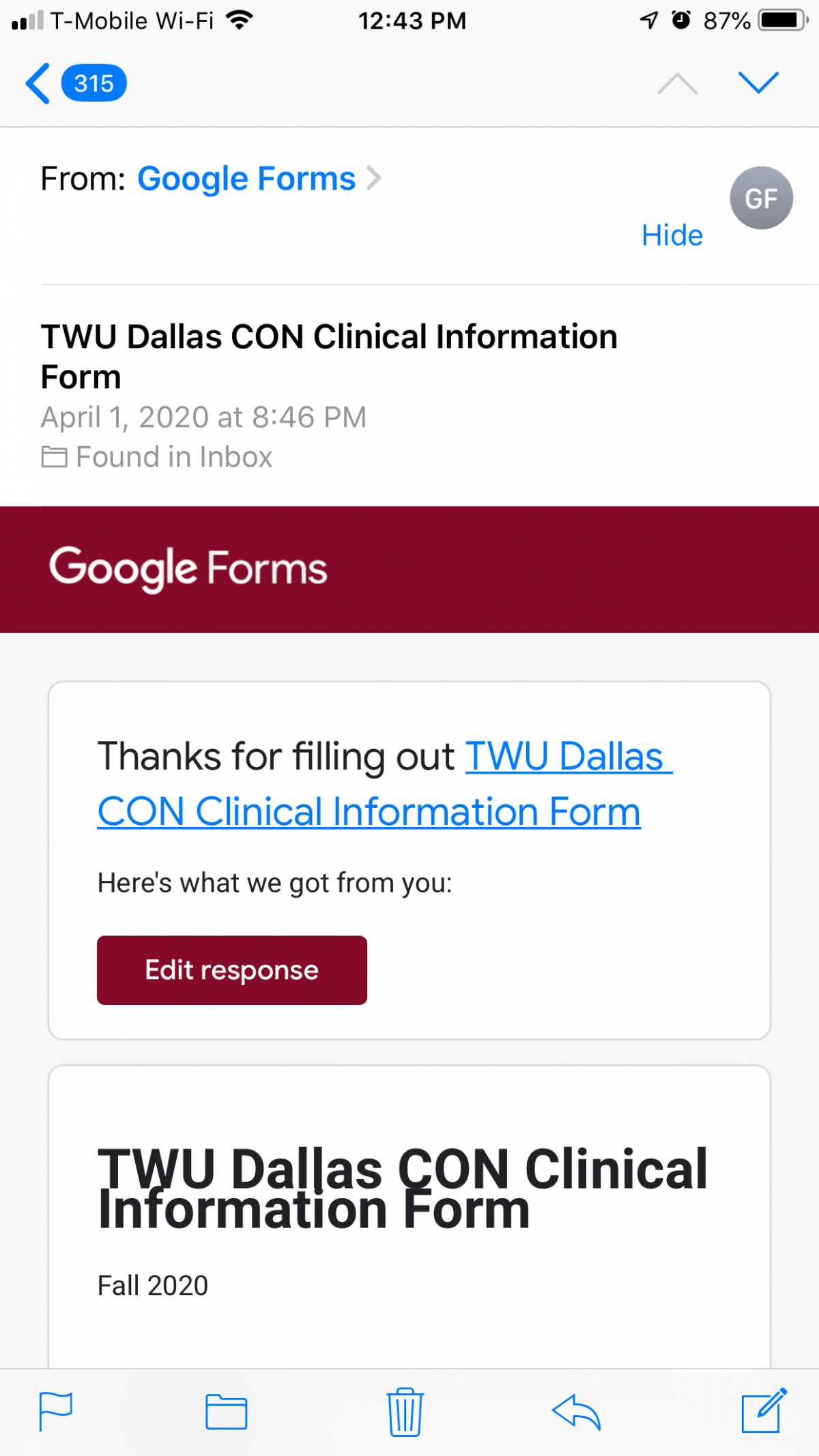Image resolution: width=819 pixels, height=1456 pixels.
Task: Jump to the next message arrow
Action: [758, 83]
